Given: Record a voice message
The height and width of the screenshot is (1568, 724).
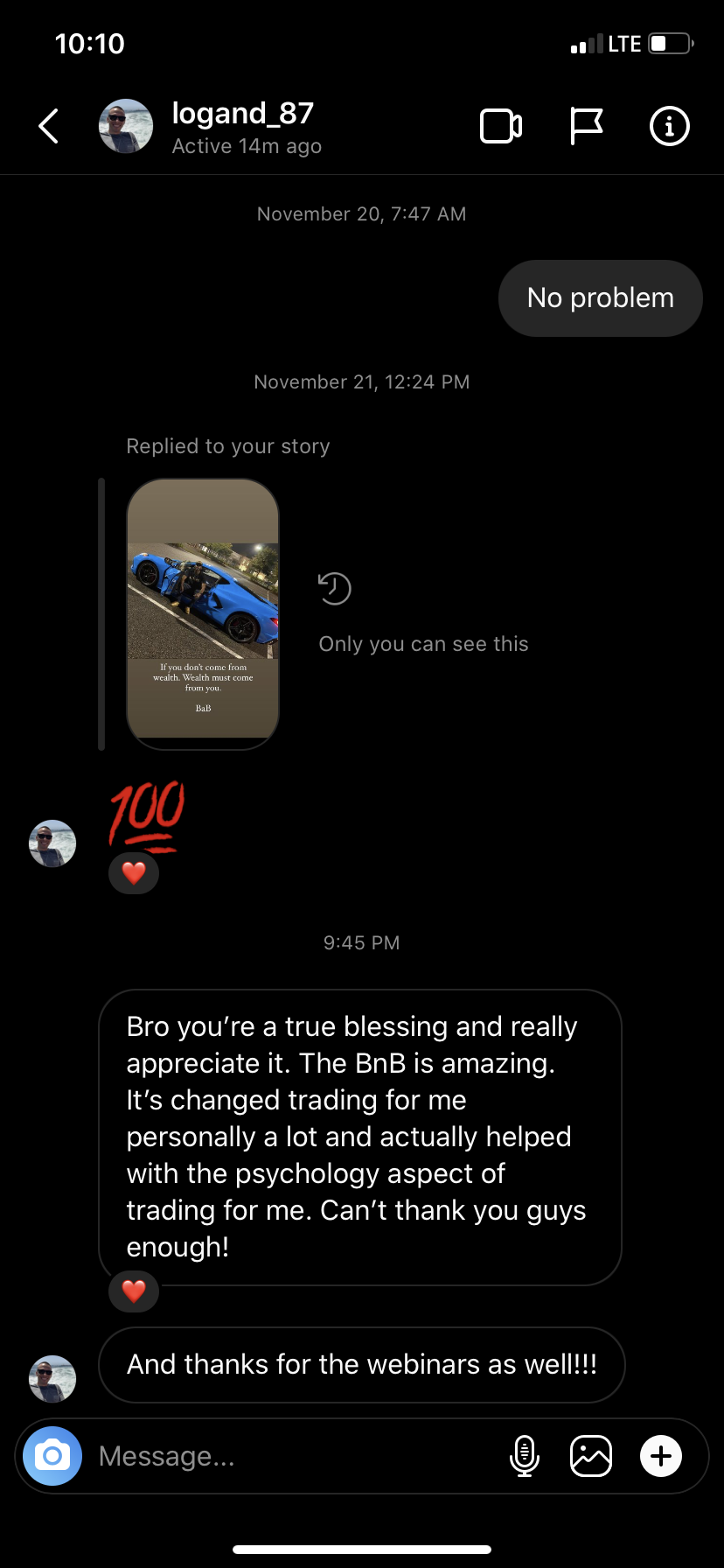Looking at the screenshot, I should 524,1456.
